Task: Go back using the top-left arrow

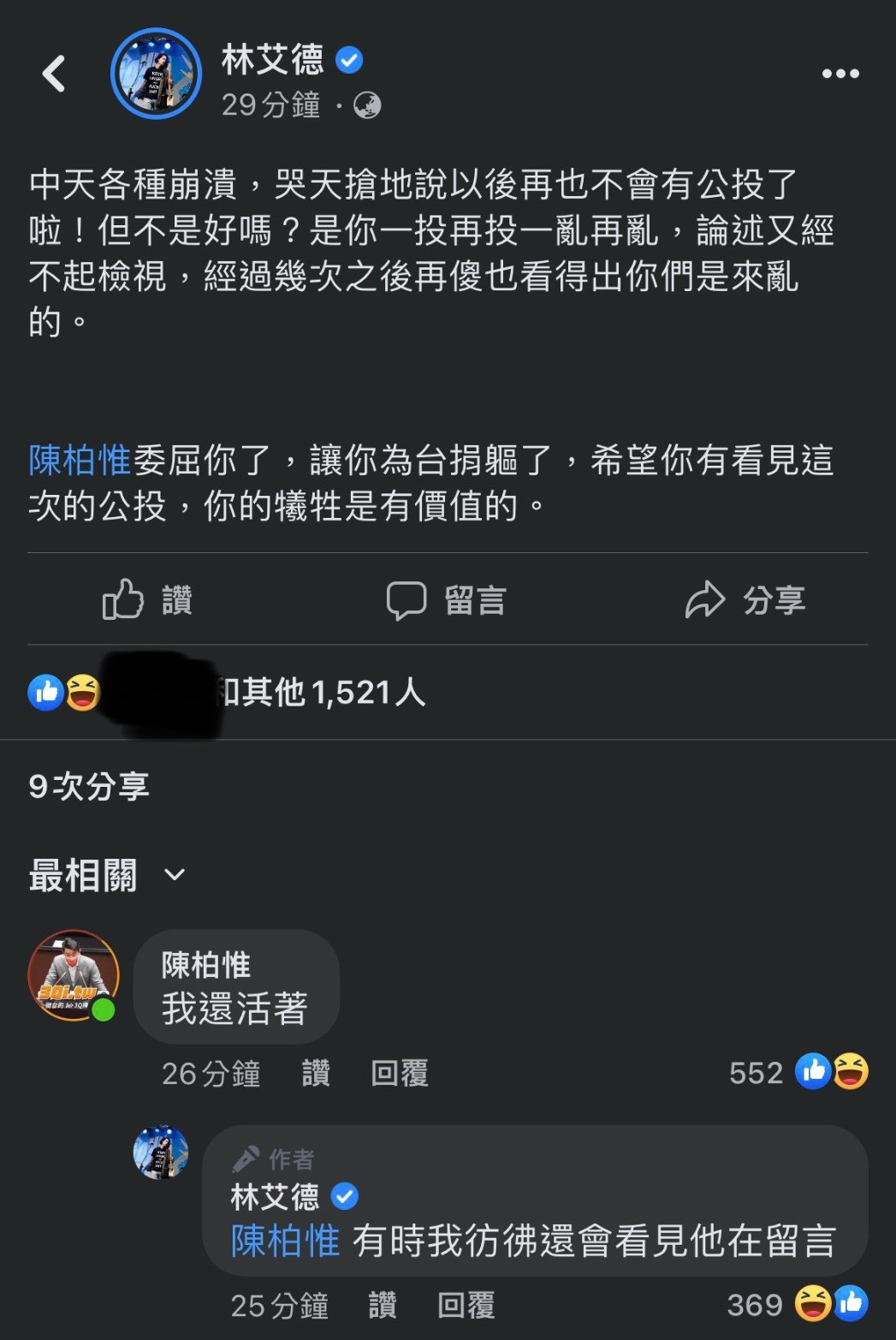Action: [x=54, y=74]
